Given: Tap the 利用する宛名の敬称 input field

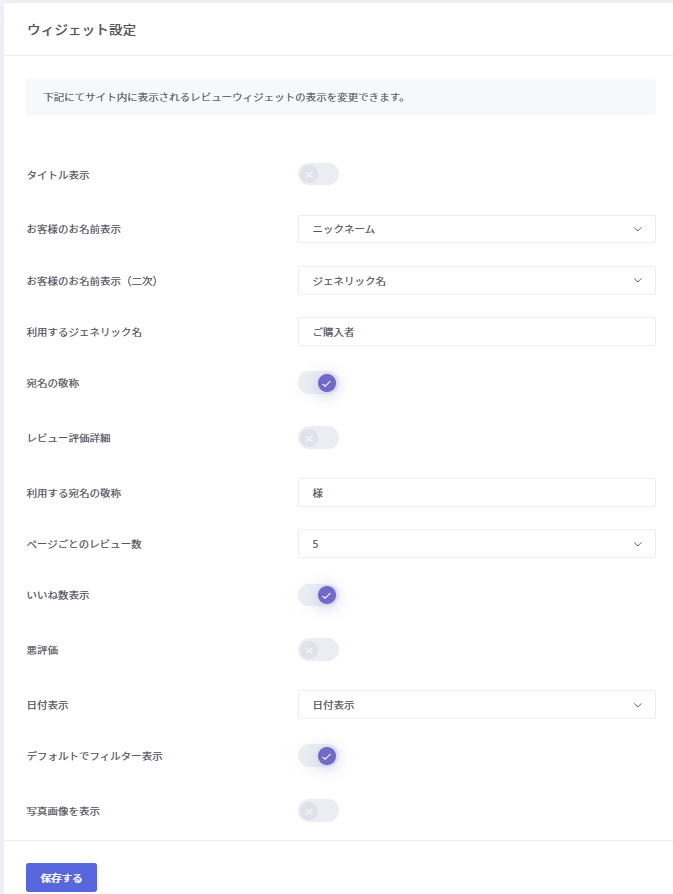Looking at the screenshot, I should pos(476,493).
